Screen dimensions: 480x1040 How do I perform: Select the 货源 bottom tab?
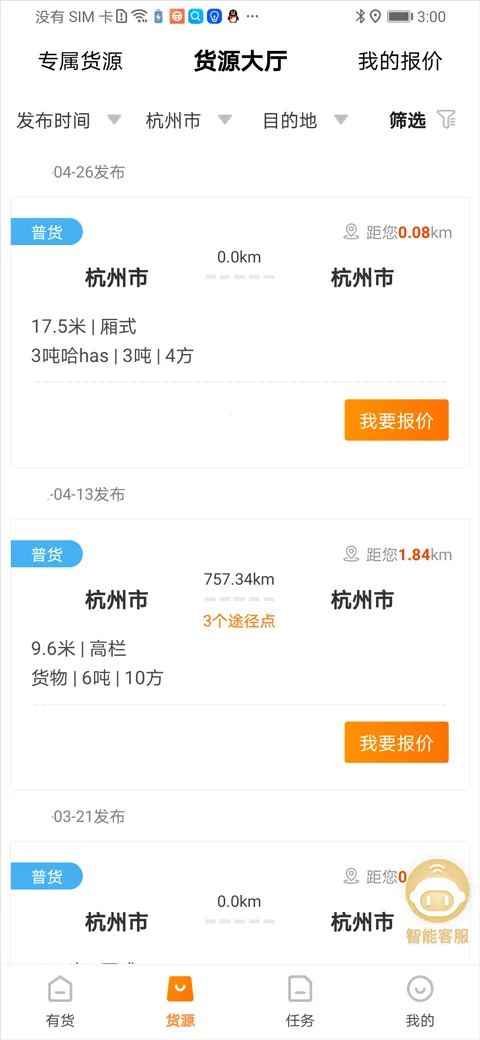tap(180, 1002)
